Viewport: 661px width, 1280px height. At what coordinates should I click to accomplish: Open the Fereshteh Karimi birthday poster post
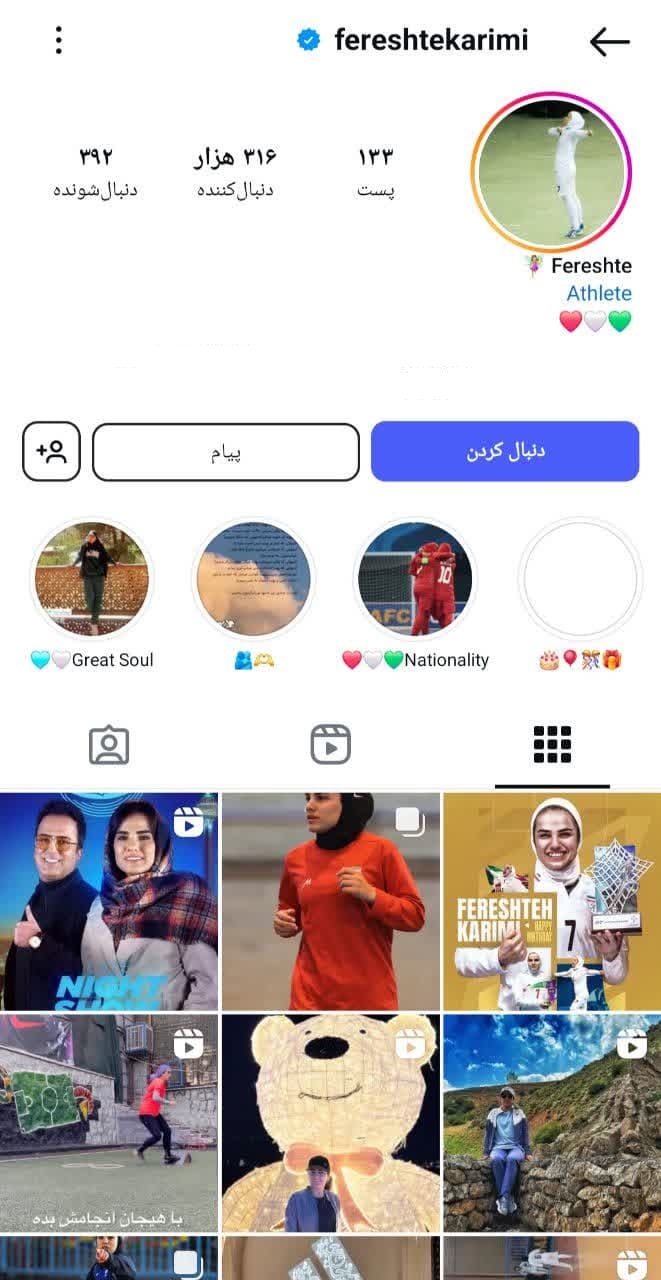(552, 901)
